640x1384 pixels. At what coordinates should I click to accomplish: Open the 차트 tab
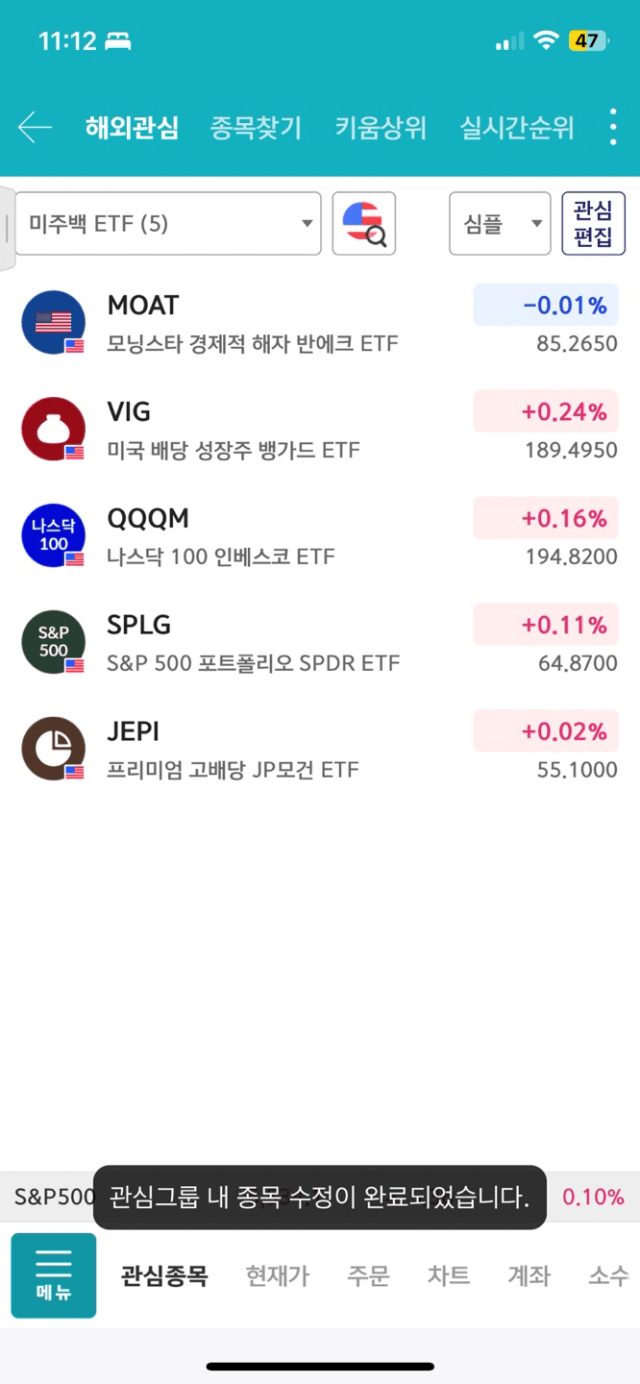point(449,1276)
